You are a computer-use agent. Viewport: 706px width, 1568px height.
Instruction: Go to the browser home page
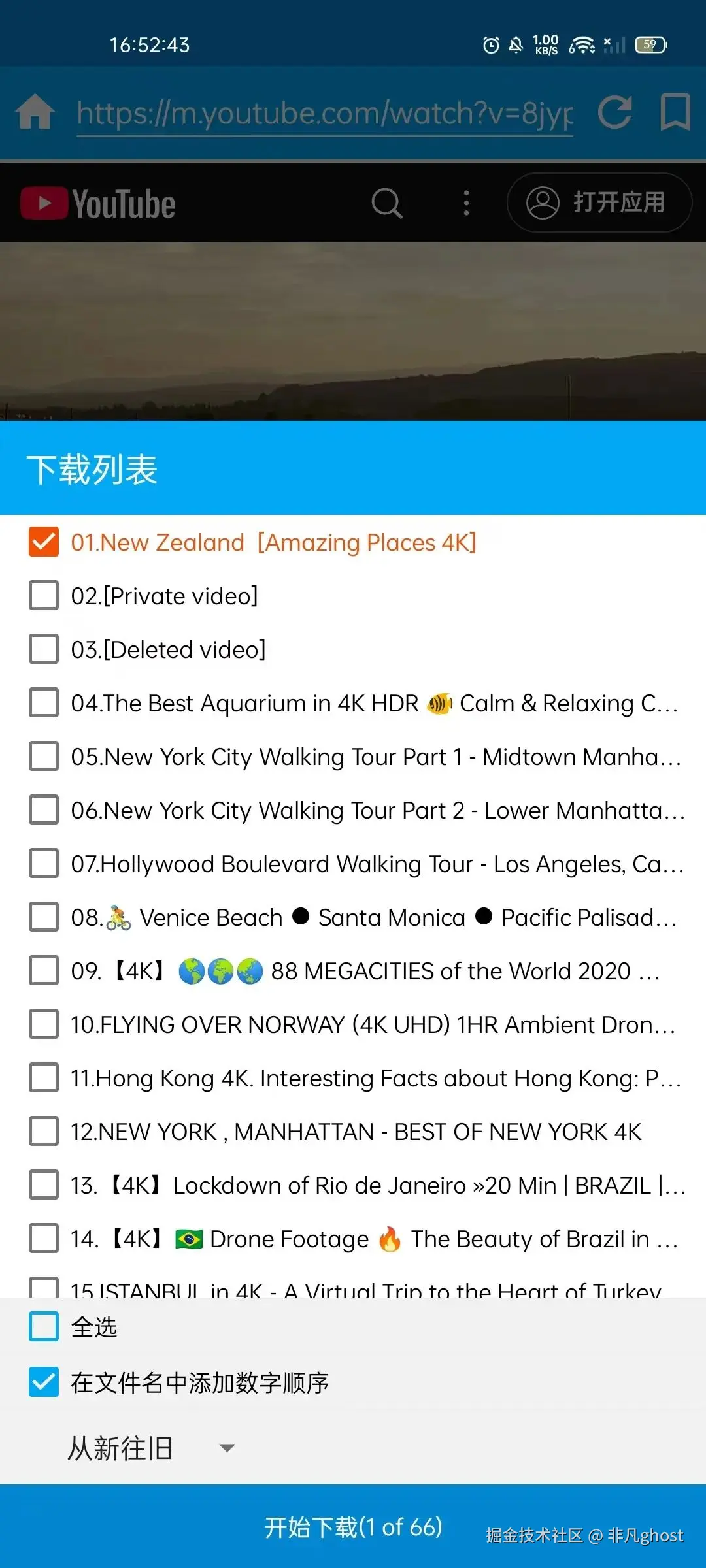35,112
